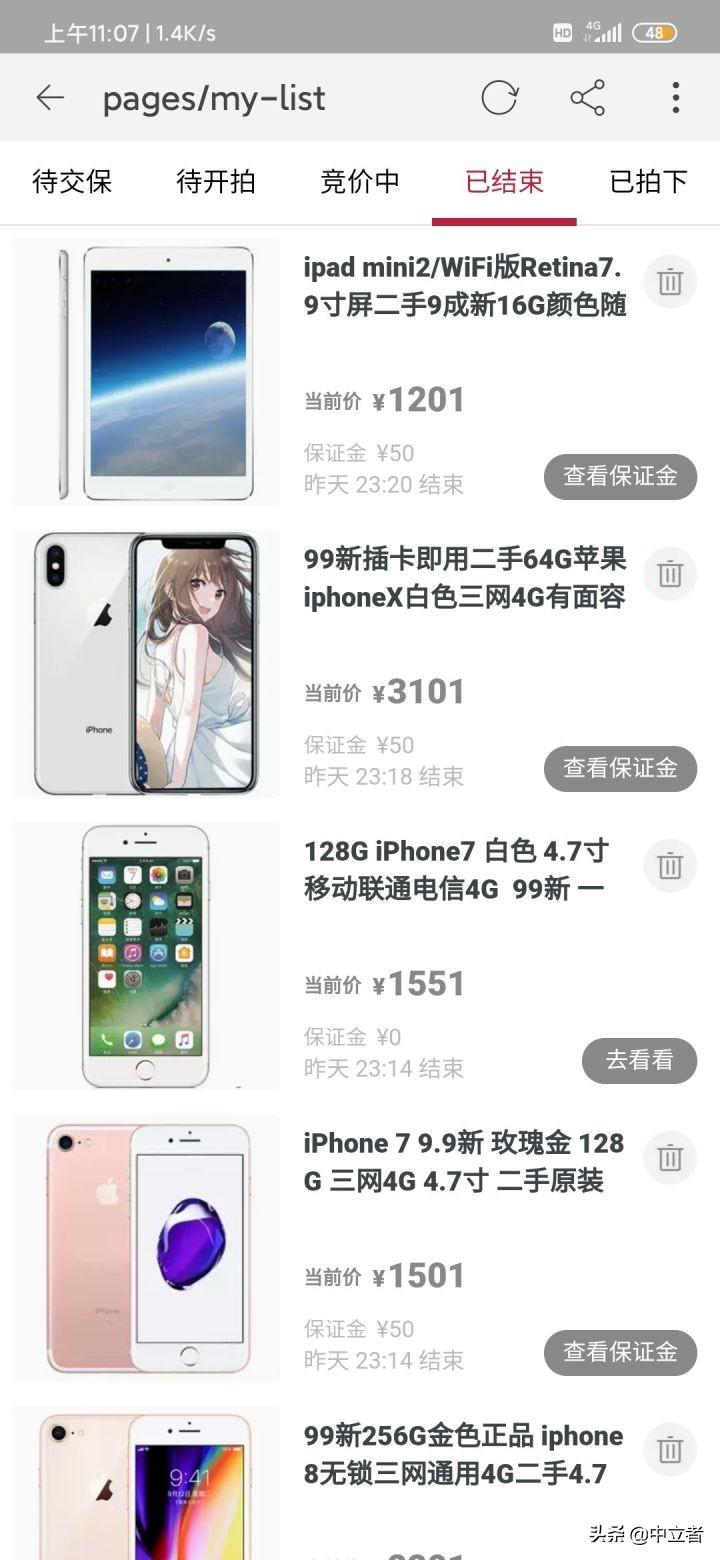The width and height of the screenshot is (720, 1560).
Task: Delete the white iphoneX listing
Action: click(670, 574)
